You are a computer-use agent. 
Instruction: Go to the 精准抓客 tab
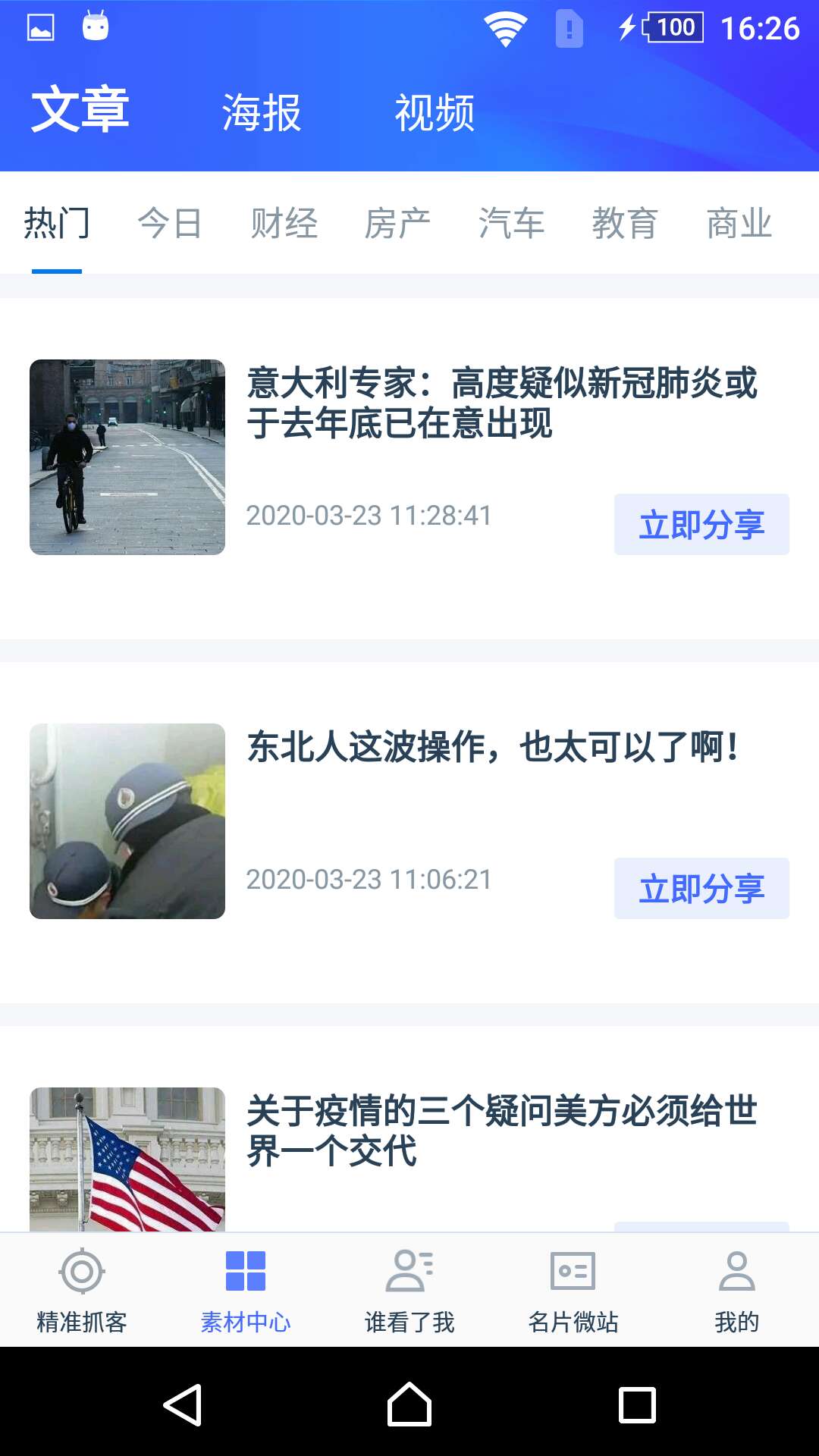point(82,1291)
